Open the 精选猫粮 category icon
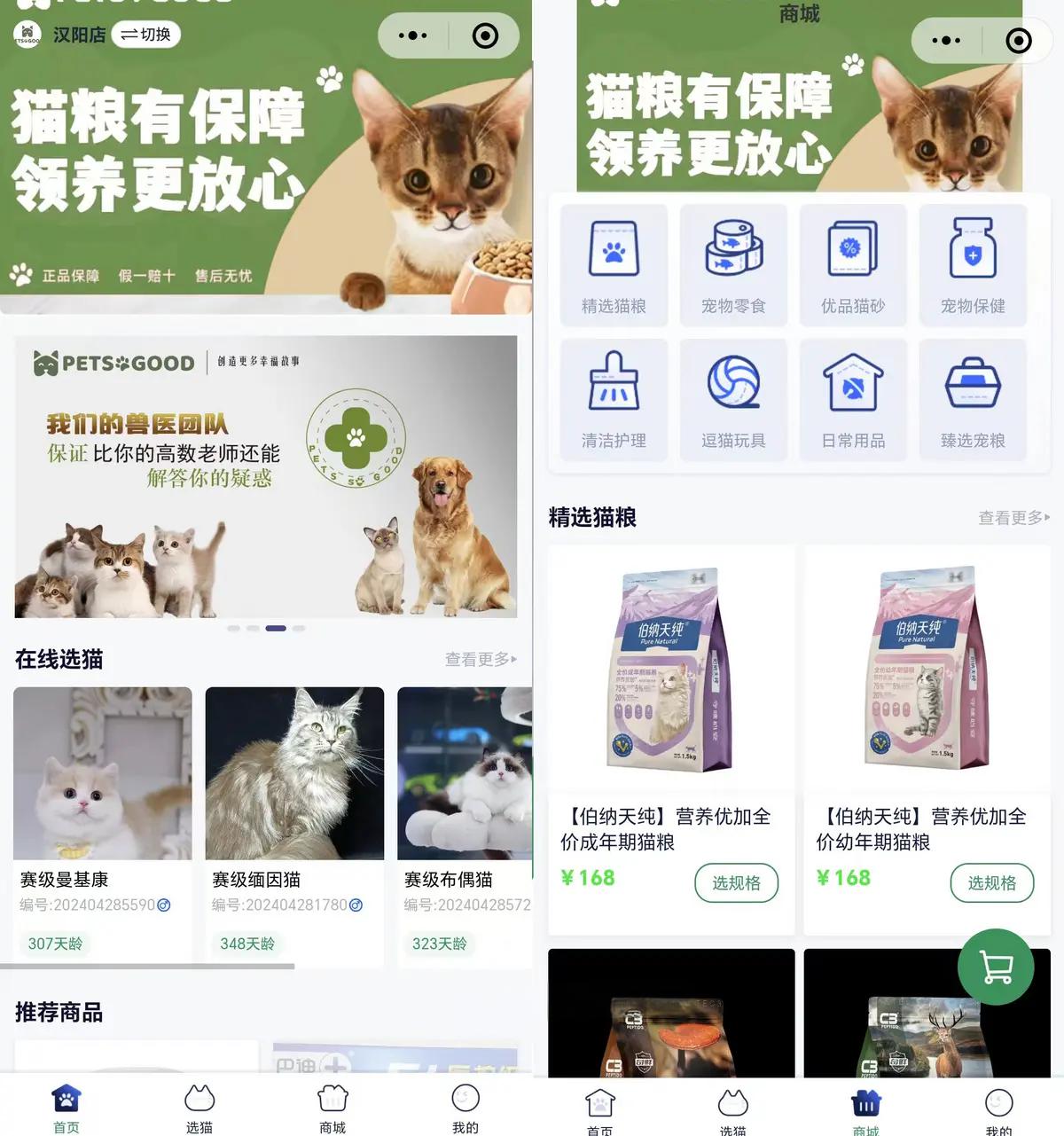 pos(614,265)
